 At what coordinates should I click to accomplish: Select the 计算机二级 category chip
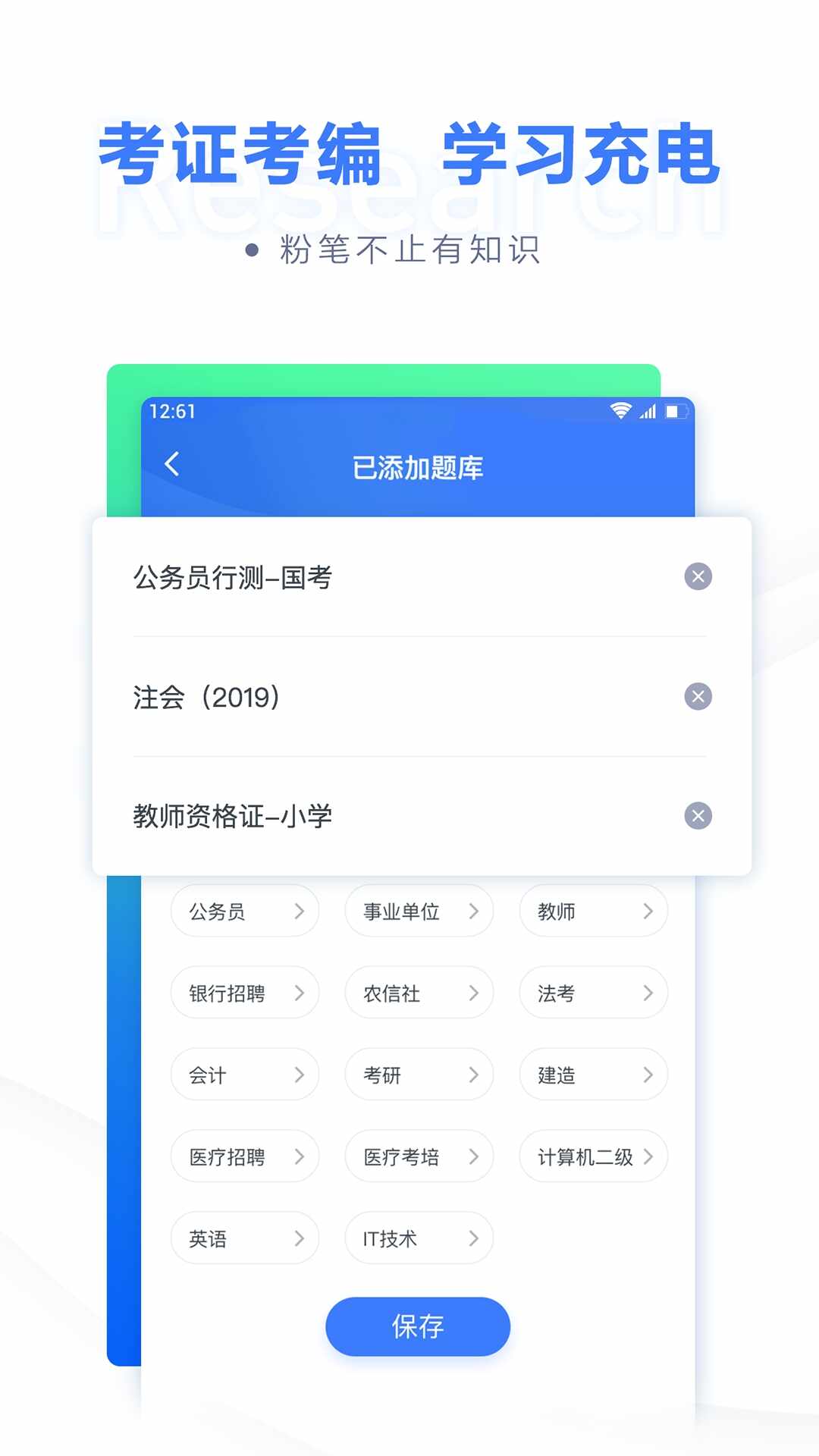(593, 1156)
